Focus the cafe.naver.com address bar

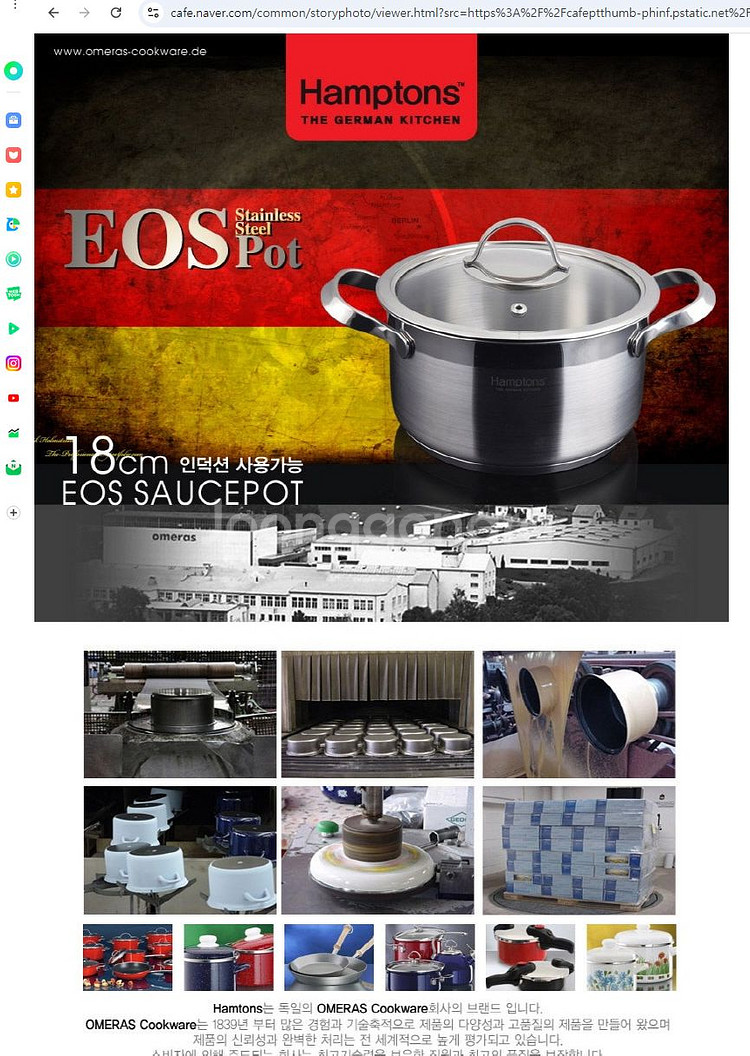point(450,12)
